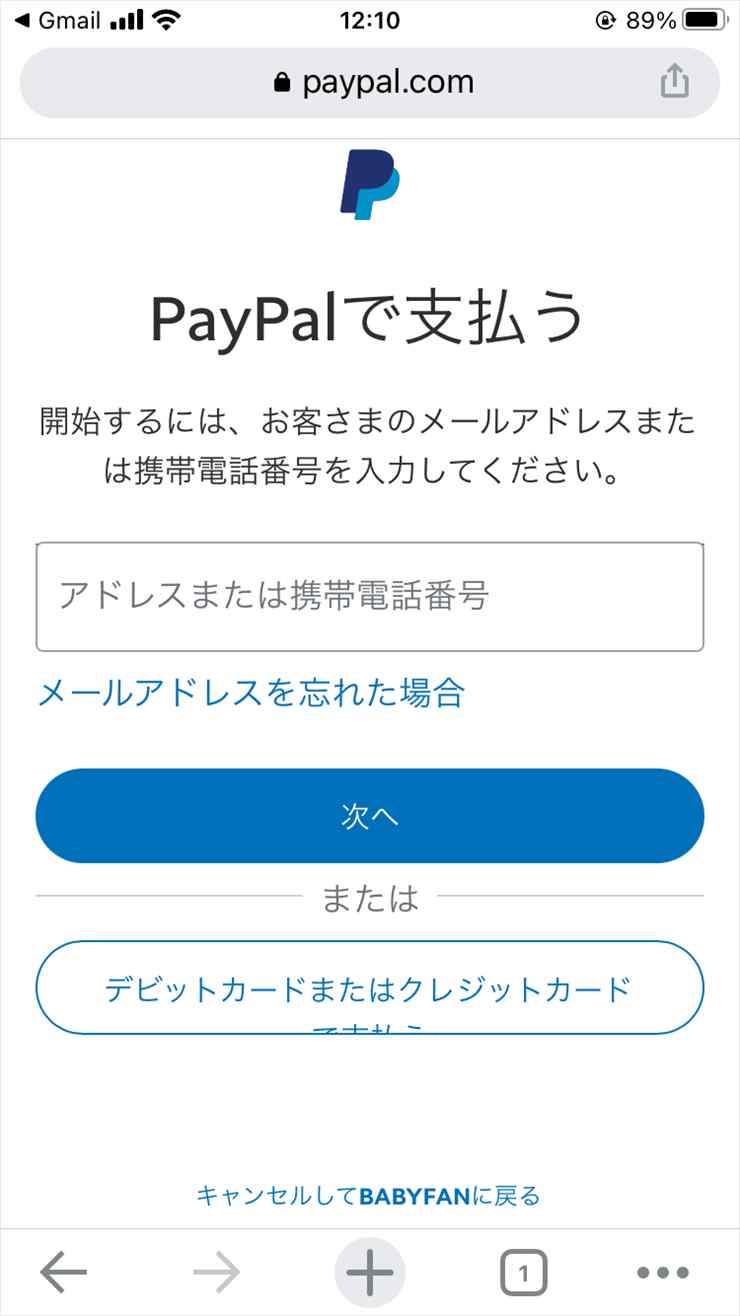
Task: Open a new tab with plus button
Action: [x=369, y=1273]
